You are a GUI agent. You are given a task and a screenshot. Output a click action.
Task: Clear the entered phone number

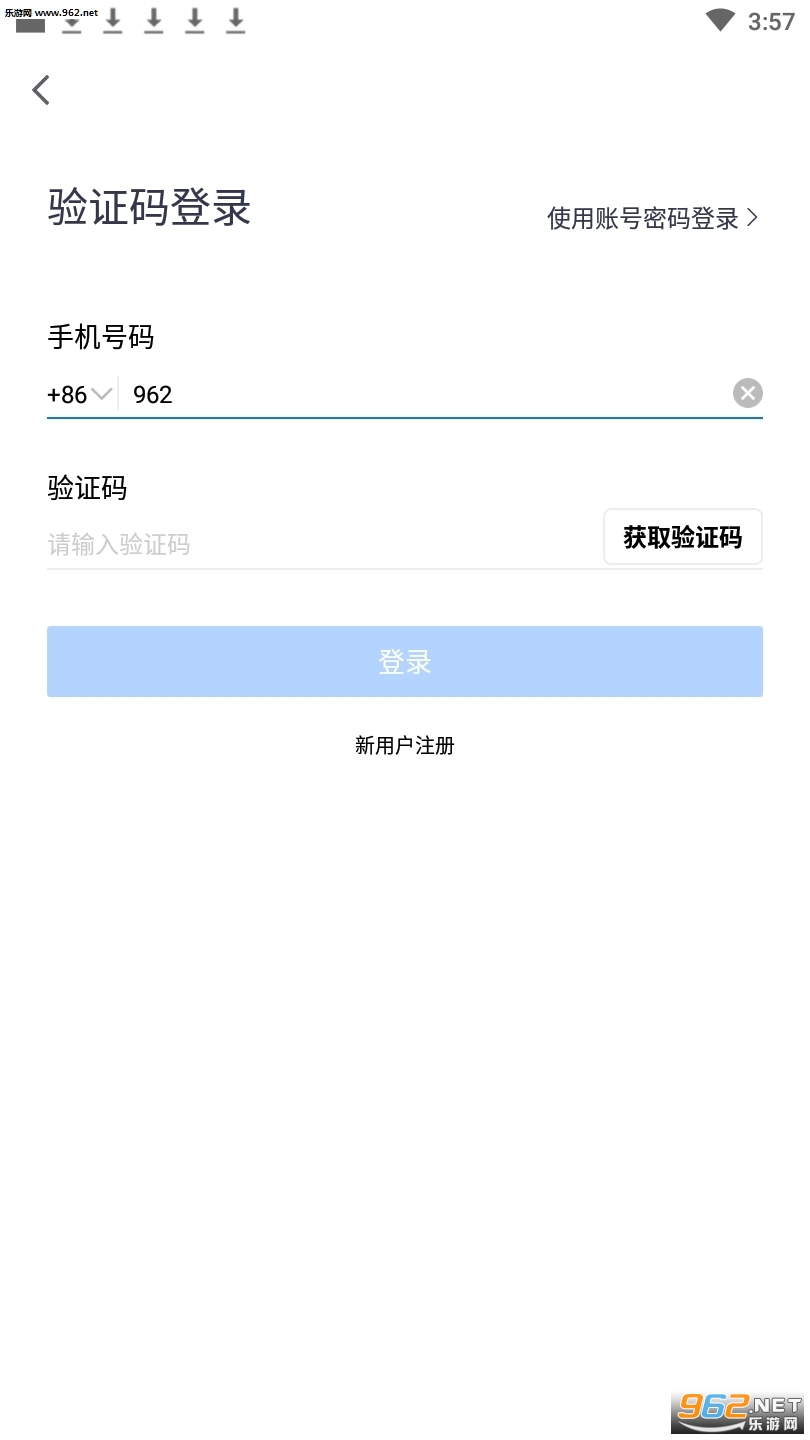pyautogui.click(x=747, y=393)
